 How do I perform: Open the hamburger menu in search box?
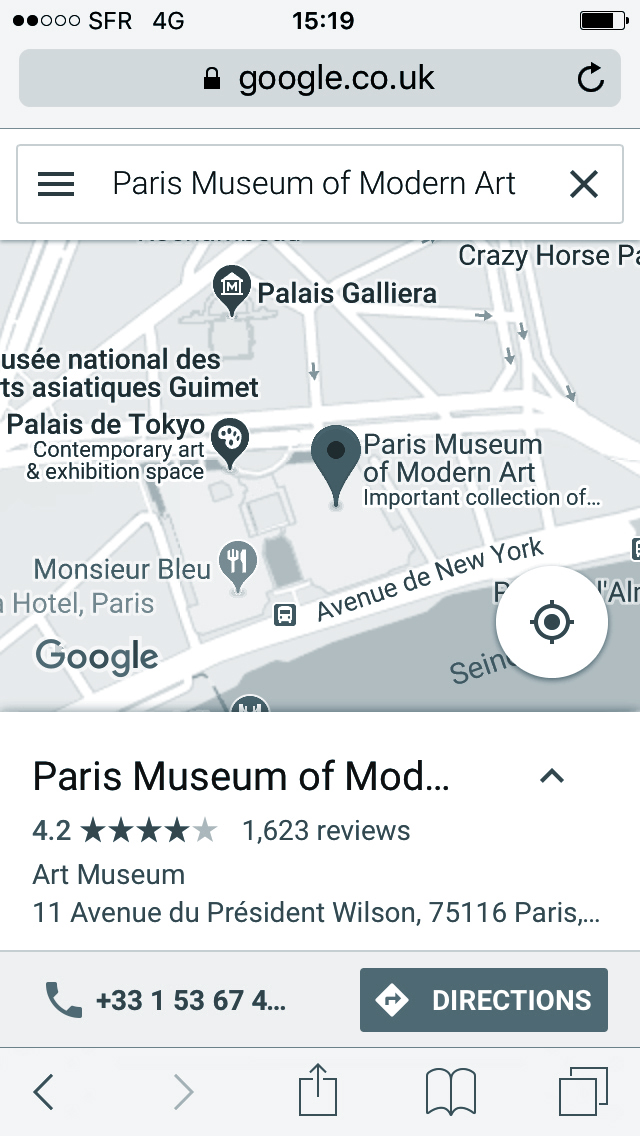point(56,184)
